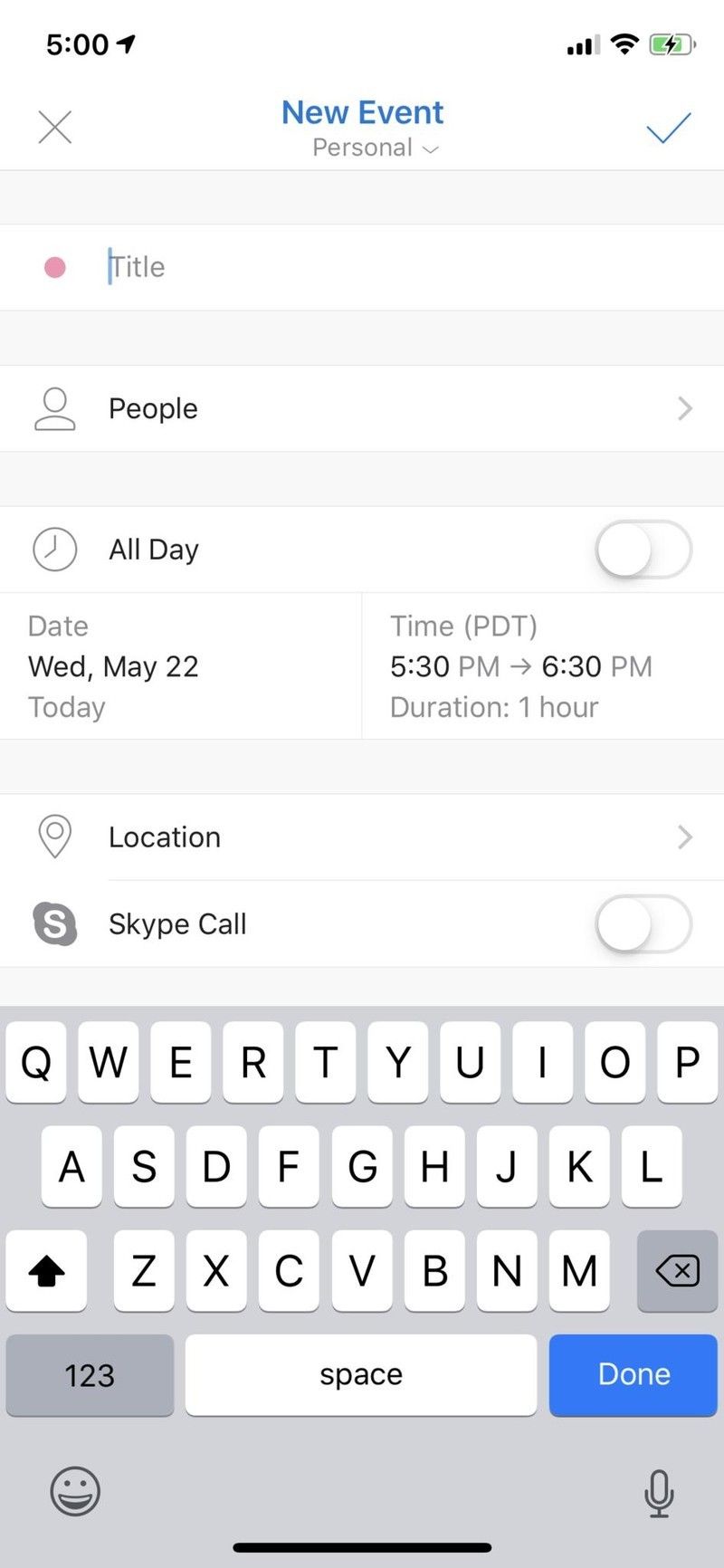Open the People row
This screenshot has height=1568, width=724.
(362, 408)
